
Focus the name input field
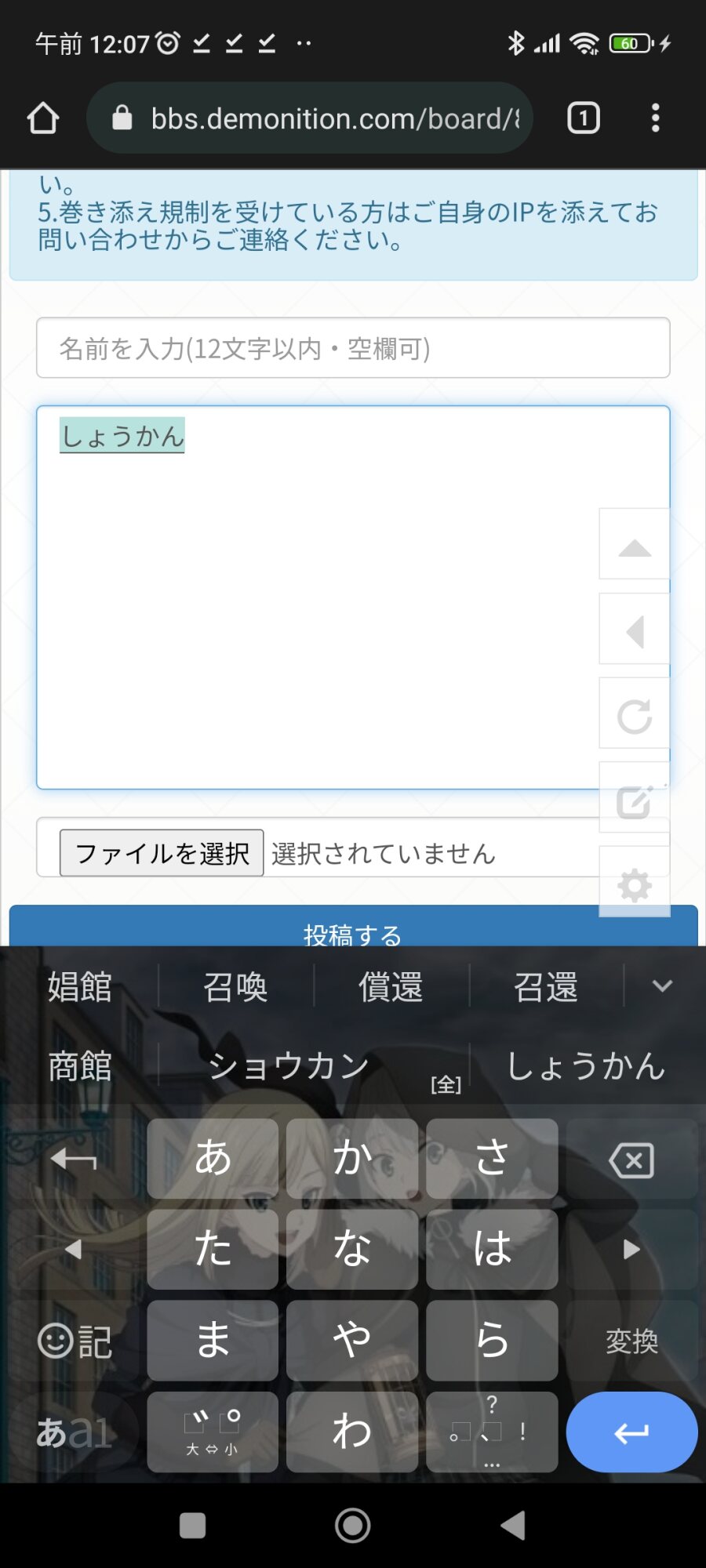pyautogui.click(x=353, y=348)
